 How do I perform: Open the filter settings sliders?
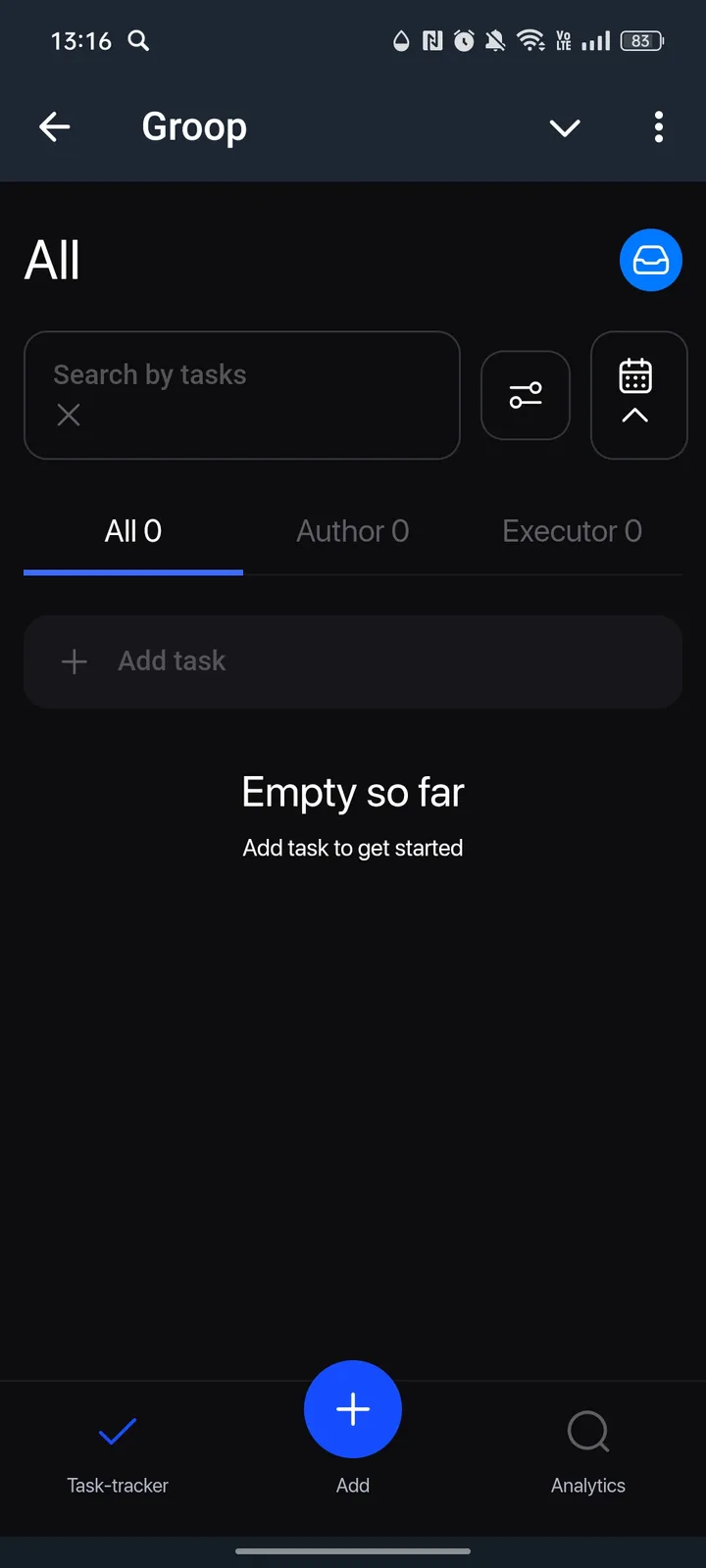526,395
